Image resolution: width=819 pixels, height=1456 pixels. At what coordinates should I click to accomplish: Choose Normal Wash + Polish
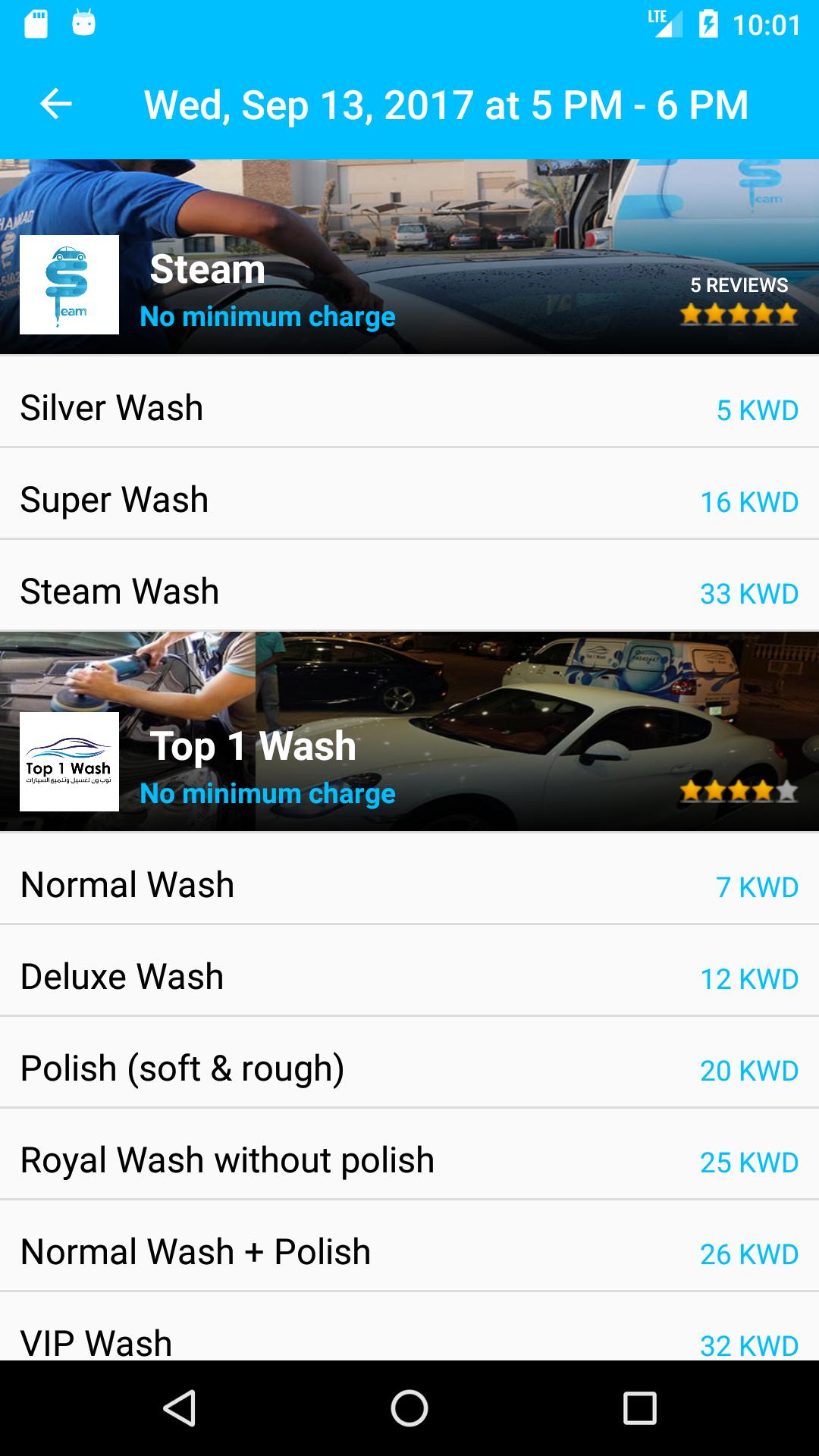point(409,1252)
